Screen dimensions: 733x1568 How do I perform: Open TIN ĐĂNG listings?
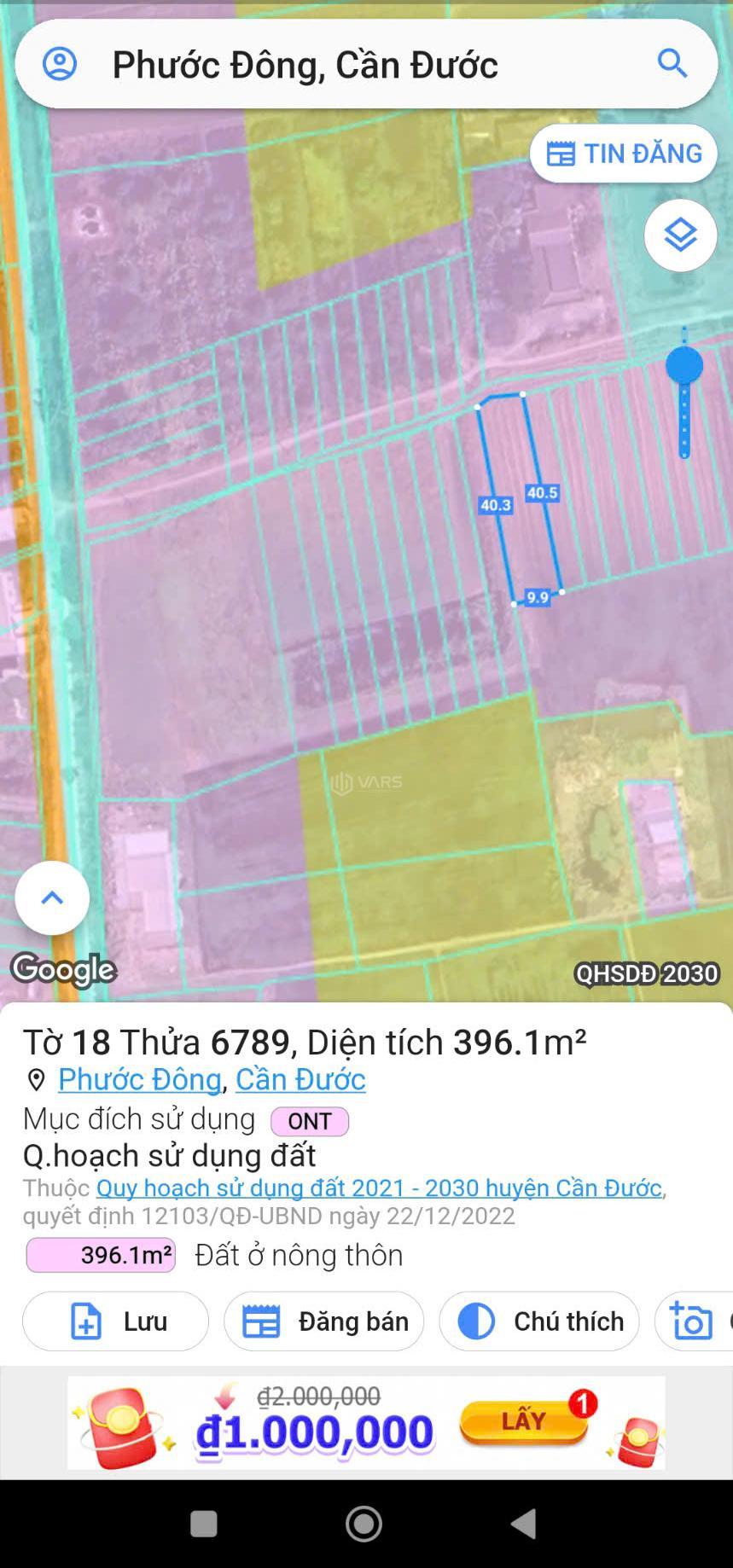pyautogui.click(x=623, y=154)
